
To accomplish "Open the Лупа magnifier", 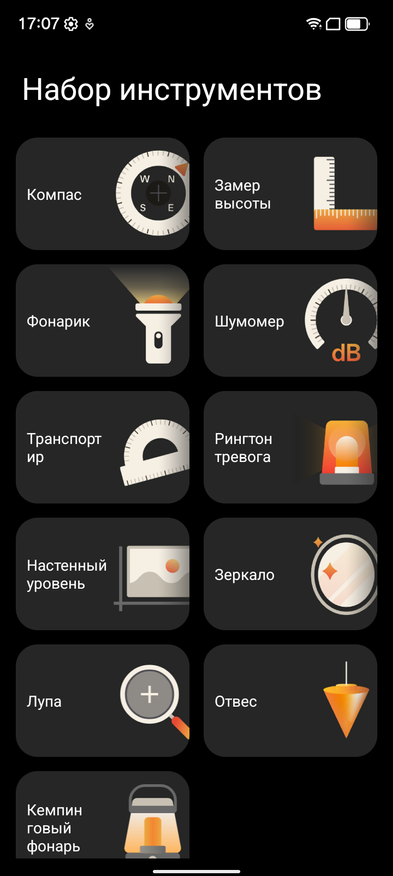I will (102, 701).
